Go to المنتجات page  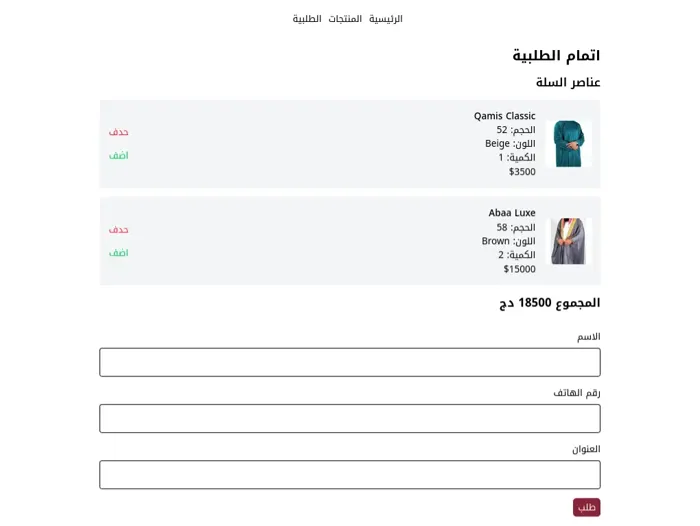pyautogui.click(x=345, y=19)
